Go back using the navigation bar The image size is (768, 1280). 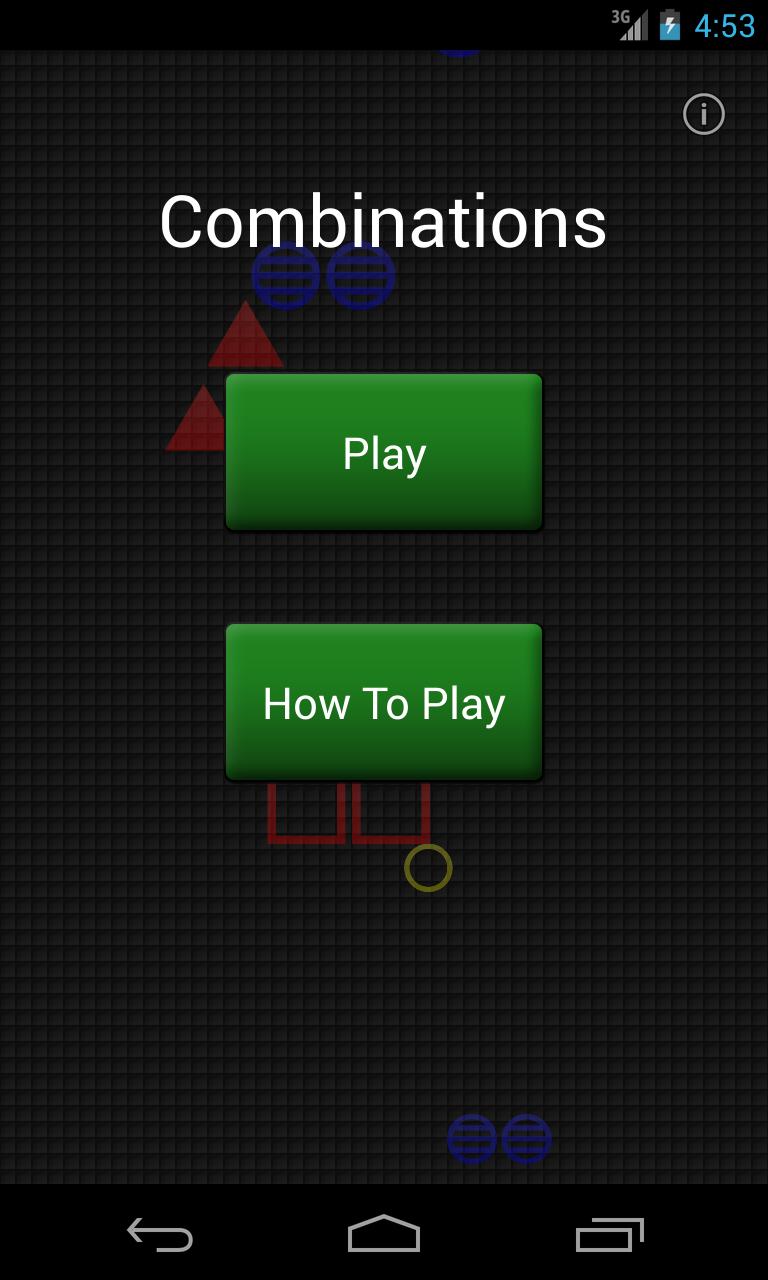[x=160, y=1234]
